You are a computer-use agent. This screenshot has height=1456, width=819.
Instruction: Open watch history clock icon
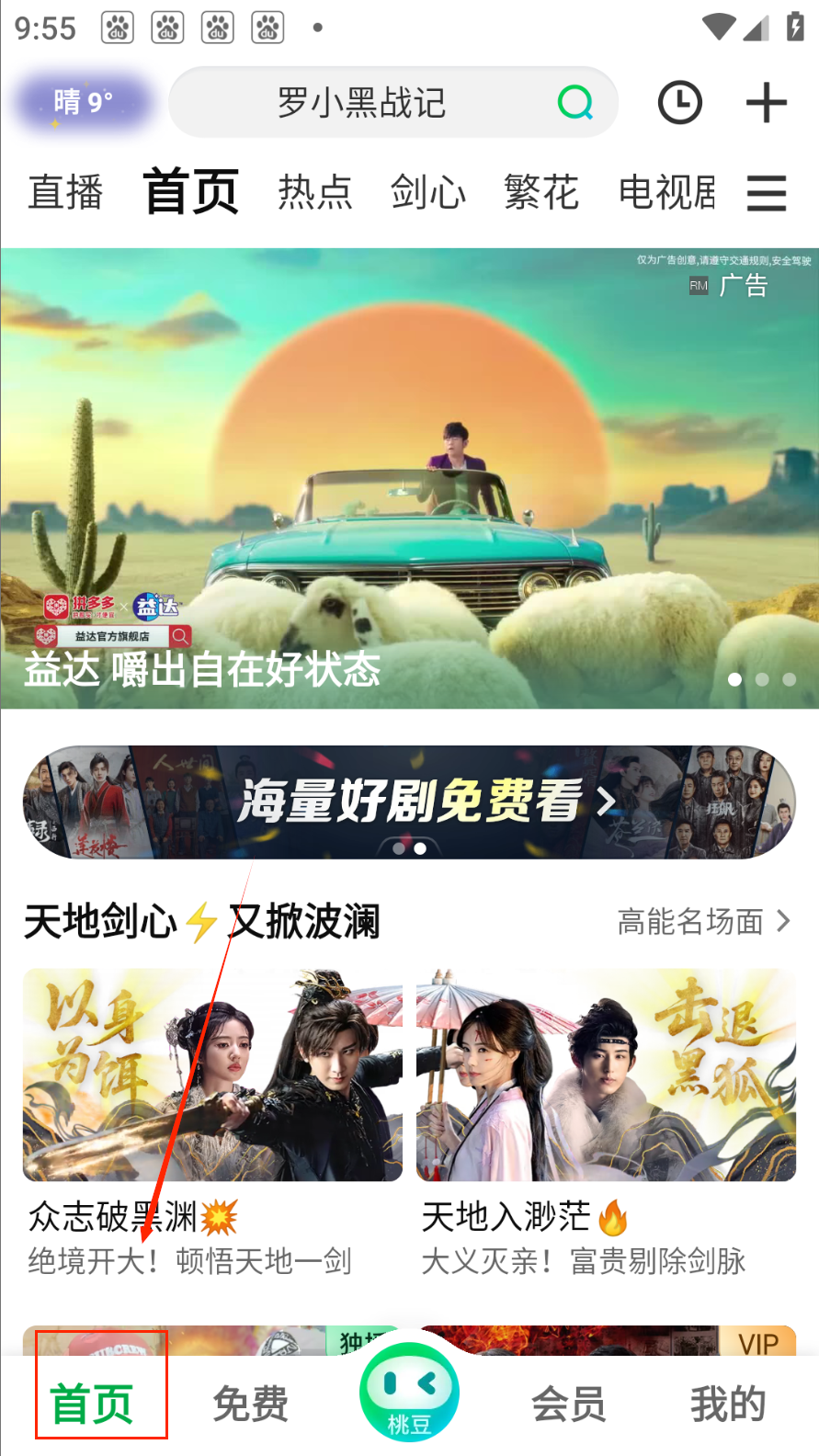pyautogui.click(x=680, y=103)
